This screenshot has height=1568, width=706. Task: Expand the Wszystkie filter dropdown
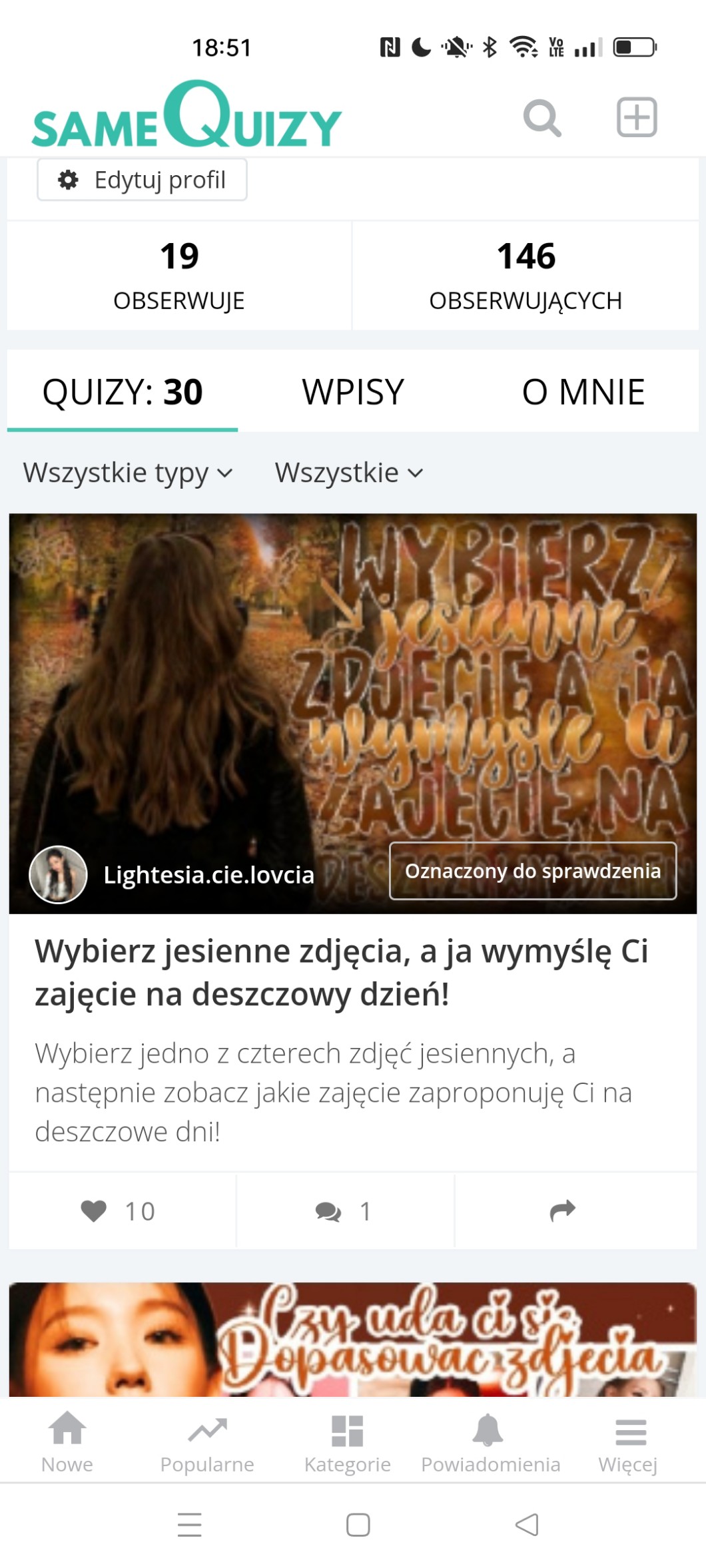coord(349,473)
